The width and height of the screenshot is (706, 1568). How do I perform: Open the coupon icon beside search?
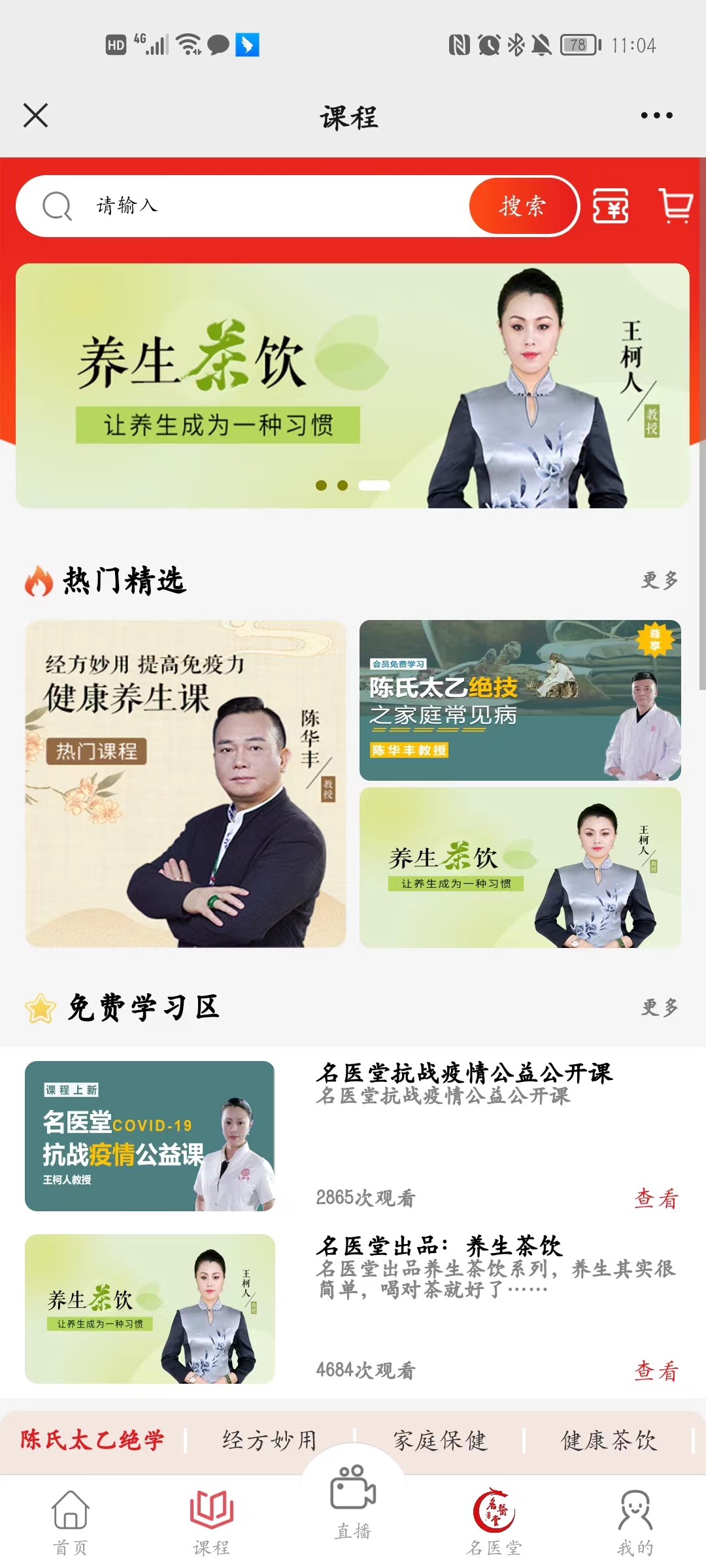coord(611,206)
